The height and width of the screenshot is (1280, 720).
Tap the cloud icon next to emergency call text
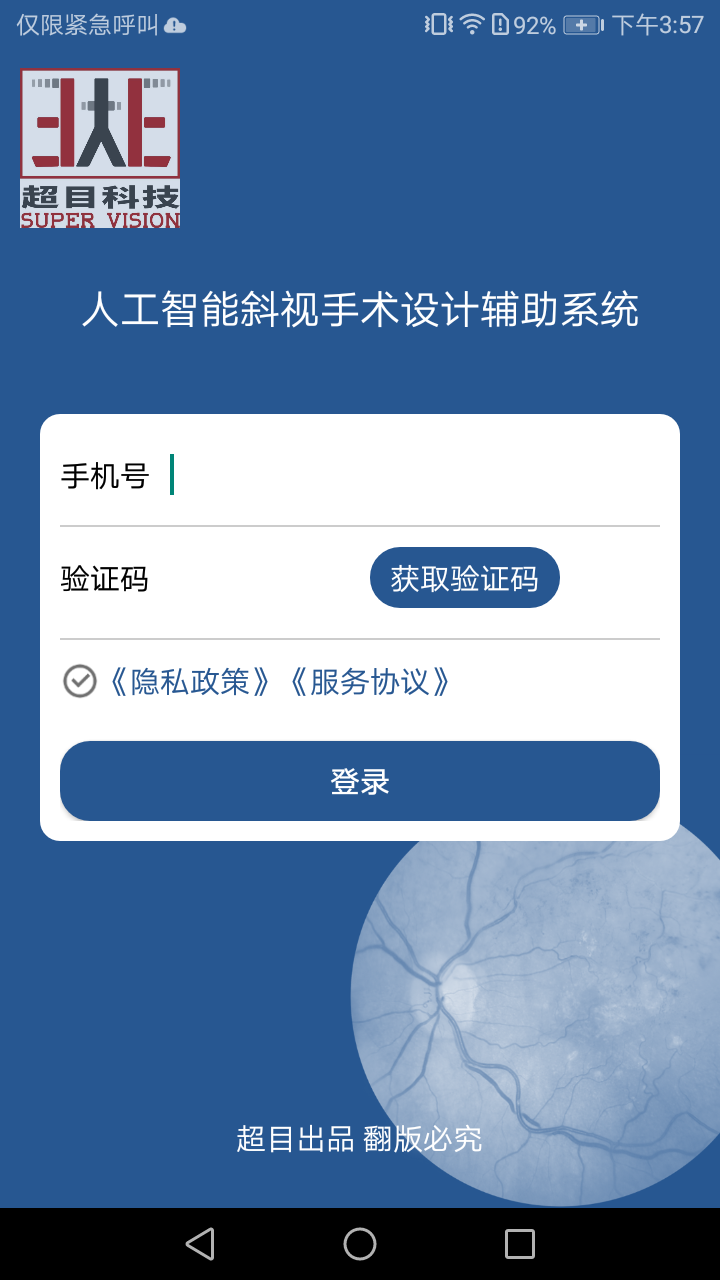(x=172, y=24)
